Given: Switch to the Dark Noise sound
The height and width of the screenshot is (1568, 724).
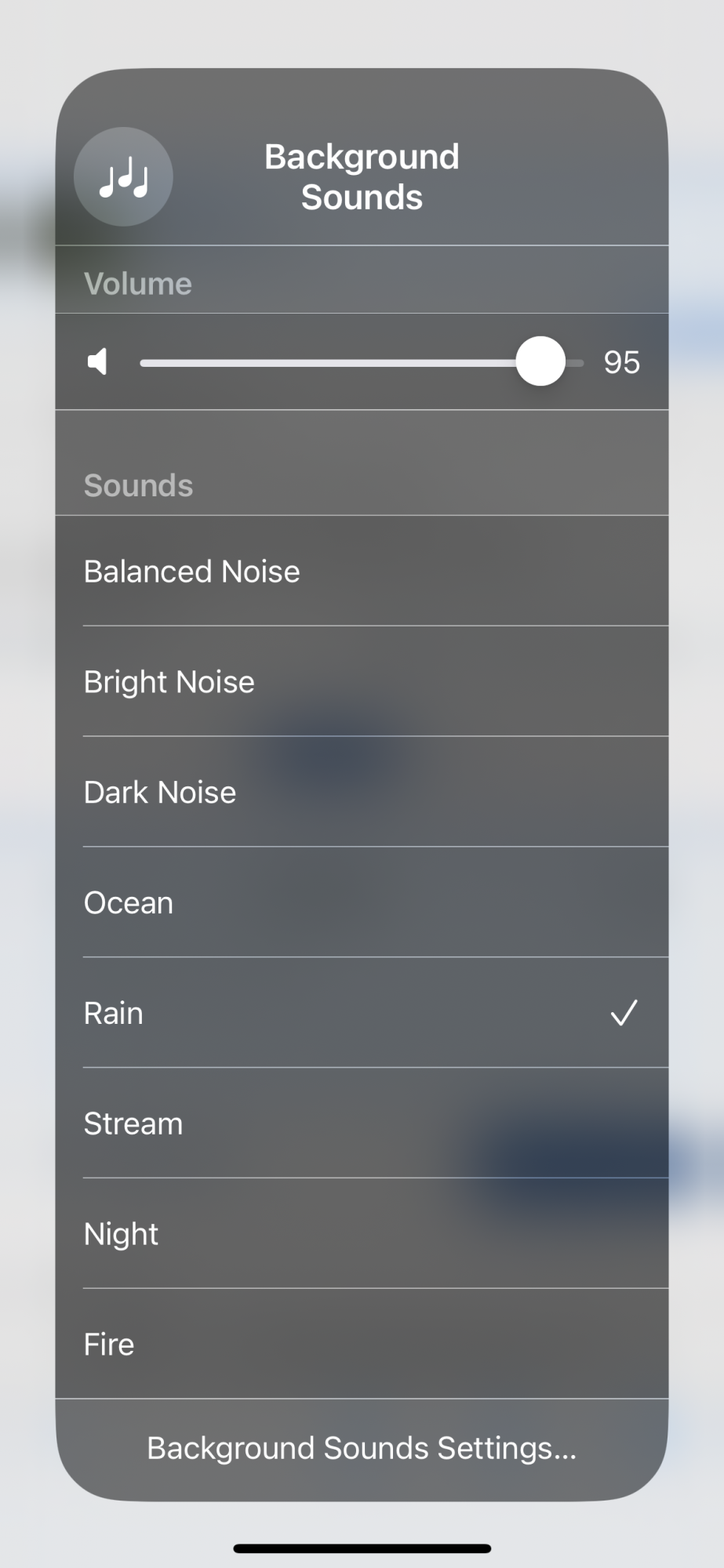Looking at the screenshot, I should (362, 792).
